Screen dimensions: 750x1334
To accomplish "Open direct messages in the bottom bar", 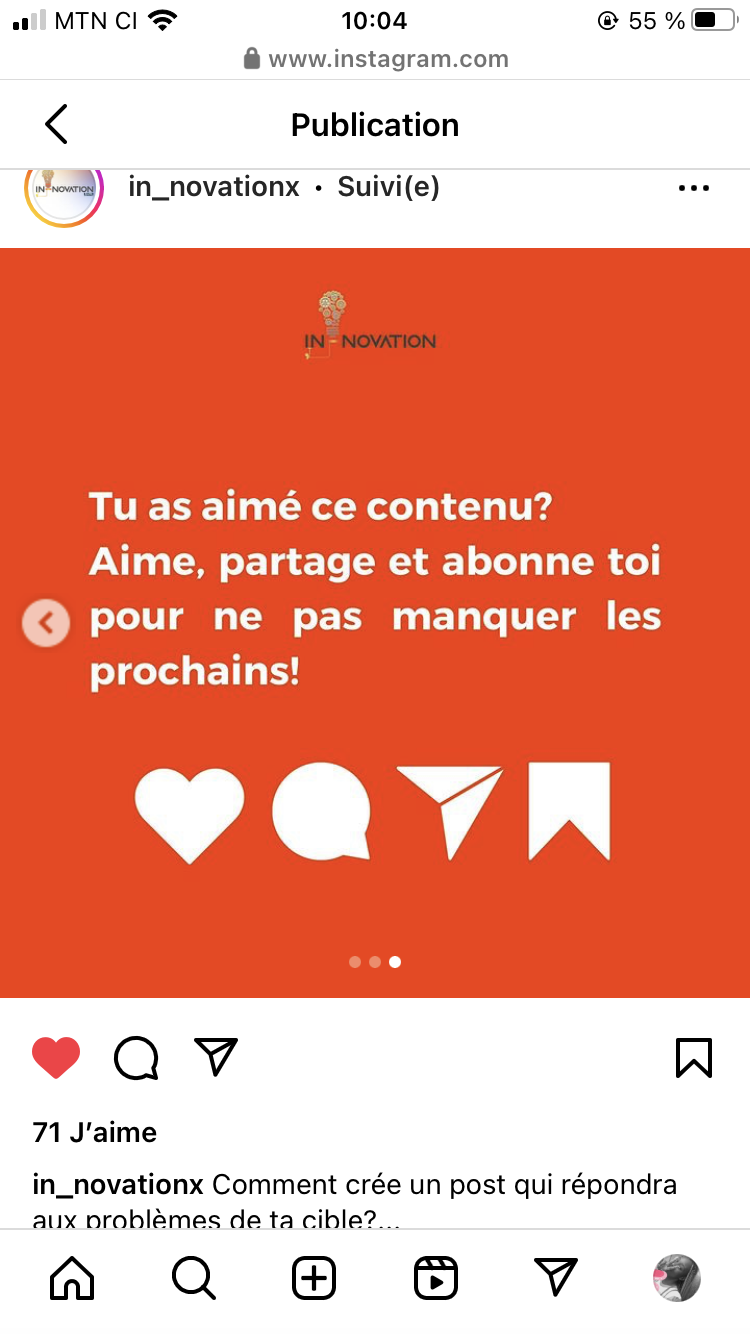I will click(556, 1278).
